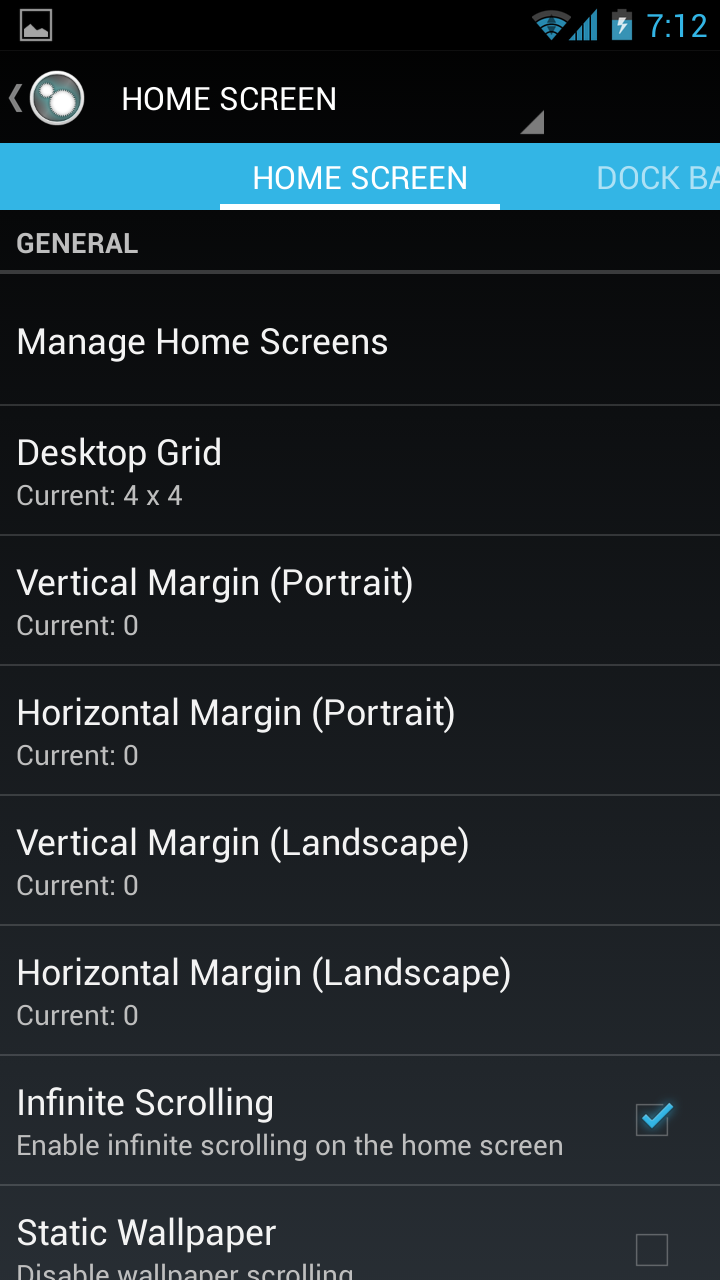Edit Vertical Margin (Landscape) value
Viewport: 720px width, 1280px height.
click(360, 860)
